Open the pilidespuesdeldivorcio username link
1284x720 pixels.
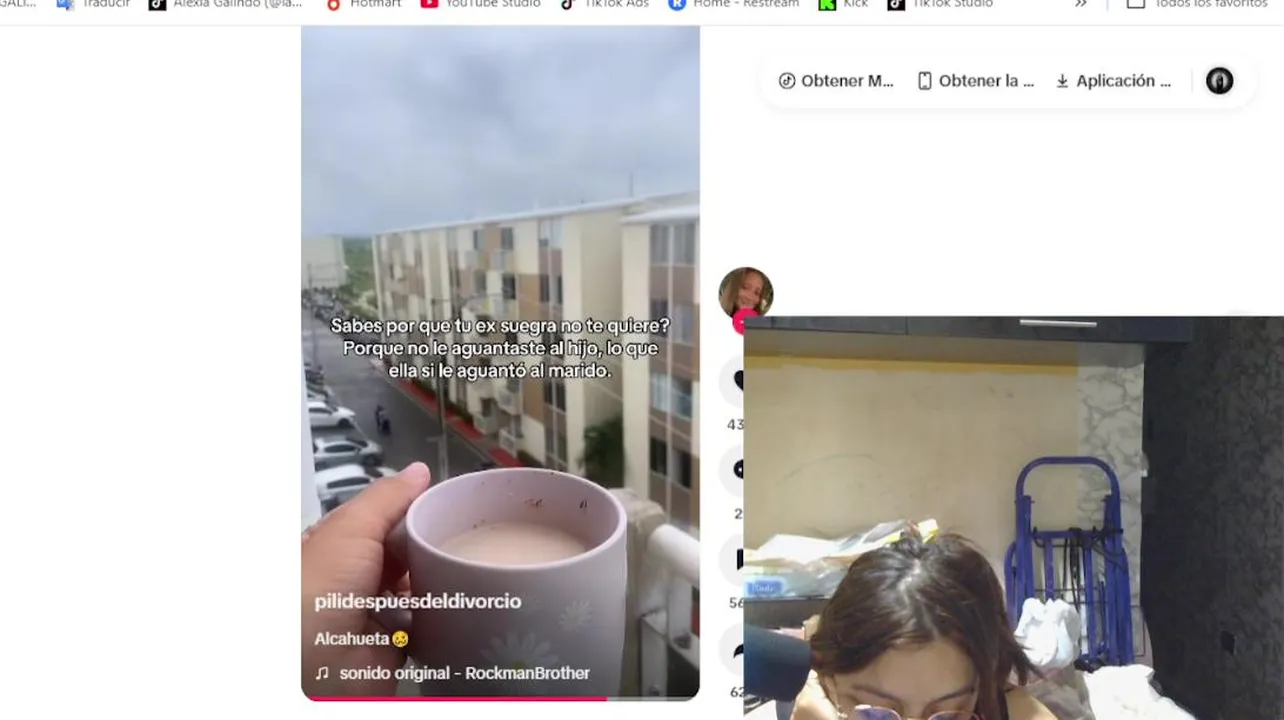click(x=417, y=601)
